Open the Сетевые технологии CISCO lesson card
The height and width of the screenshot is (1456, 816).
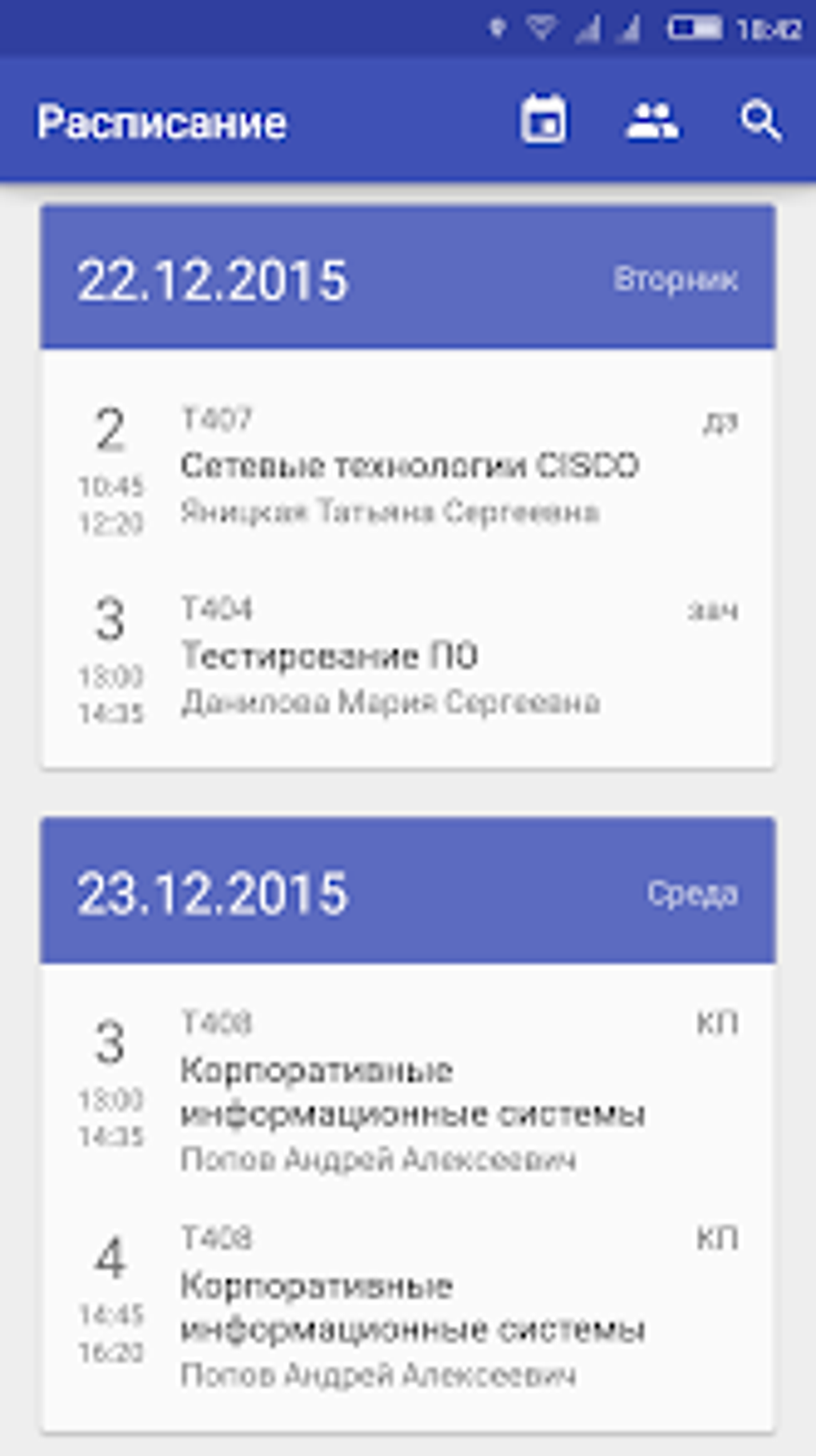point(410,464)
